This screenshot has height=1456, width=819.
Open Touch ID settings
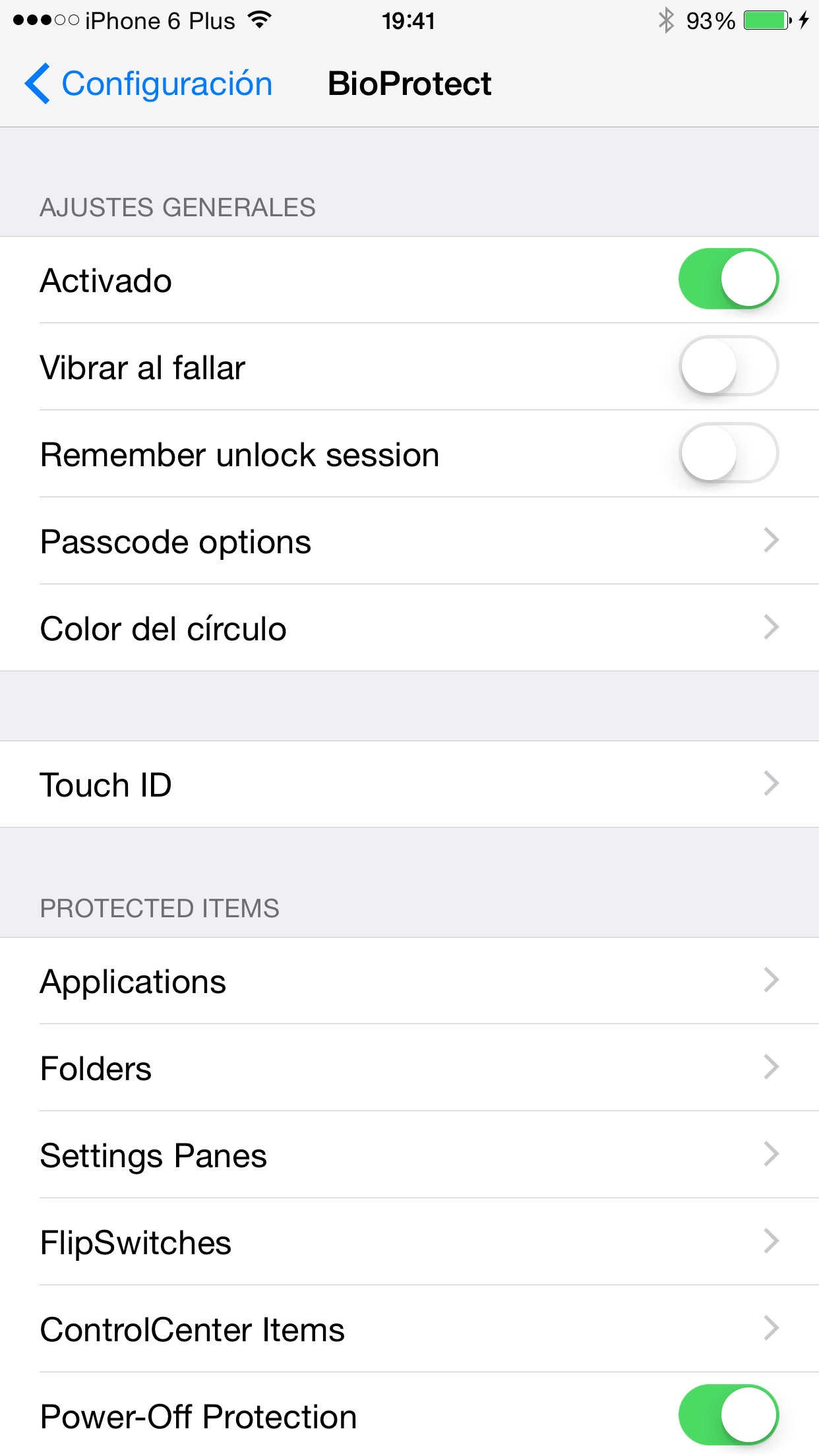[409, 784]
